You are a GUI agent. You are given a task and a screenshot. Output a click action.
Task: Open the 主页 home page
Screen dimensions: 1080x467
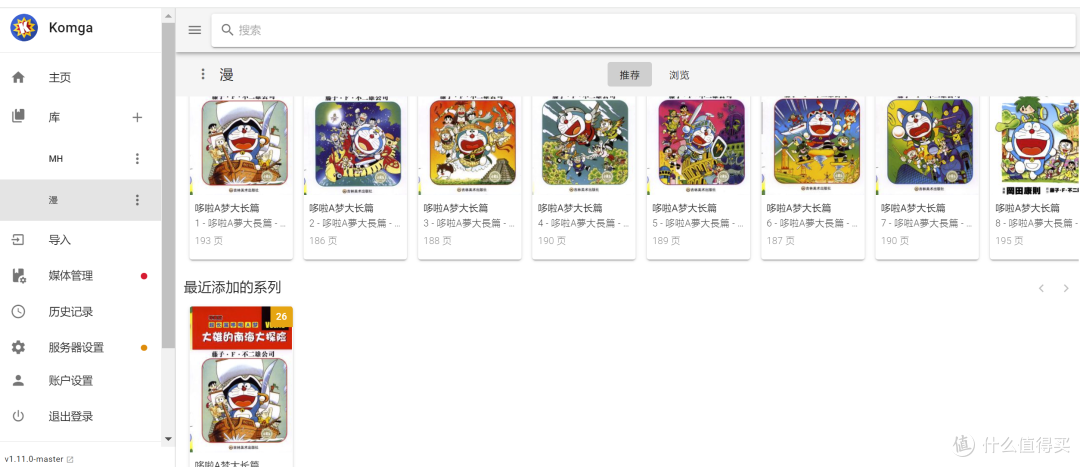60,78
